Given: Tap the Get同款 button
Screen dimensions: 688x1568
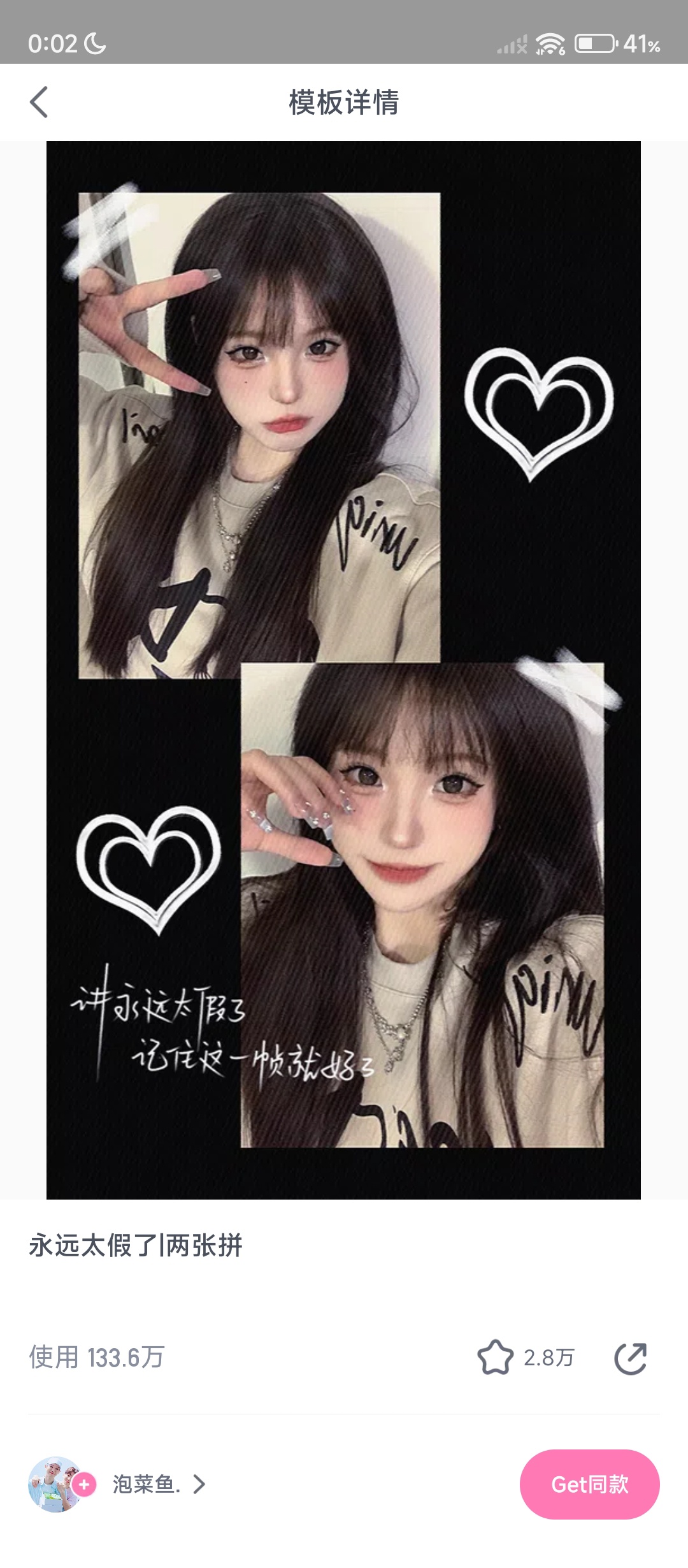Looking at the screenshot, I should (x=589, y=1485).
